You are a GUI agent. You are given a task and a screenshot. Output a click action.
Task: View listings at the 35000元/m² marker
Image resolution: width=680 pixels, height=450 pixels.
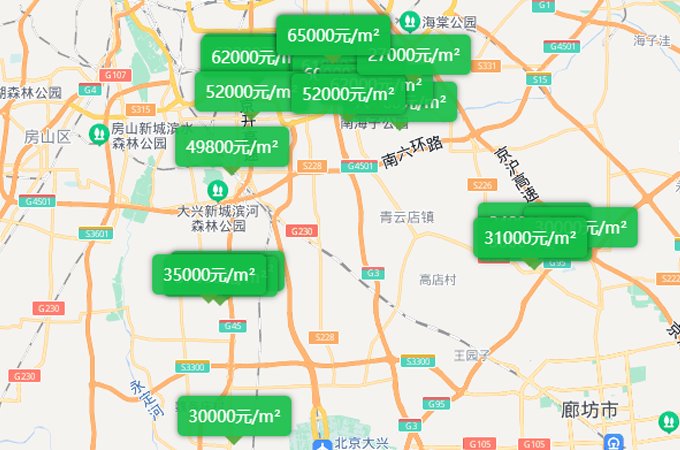209,274
